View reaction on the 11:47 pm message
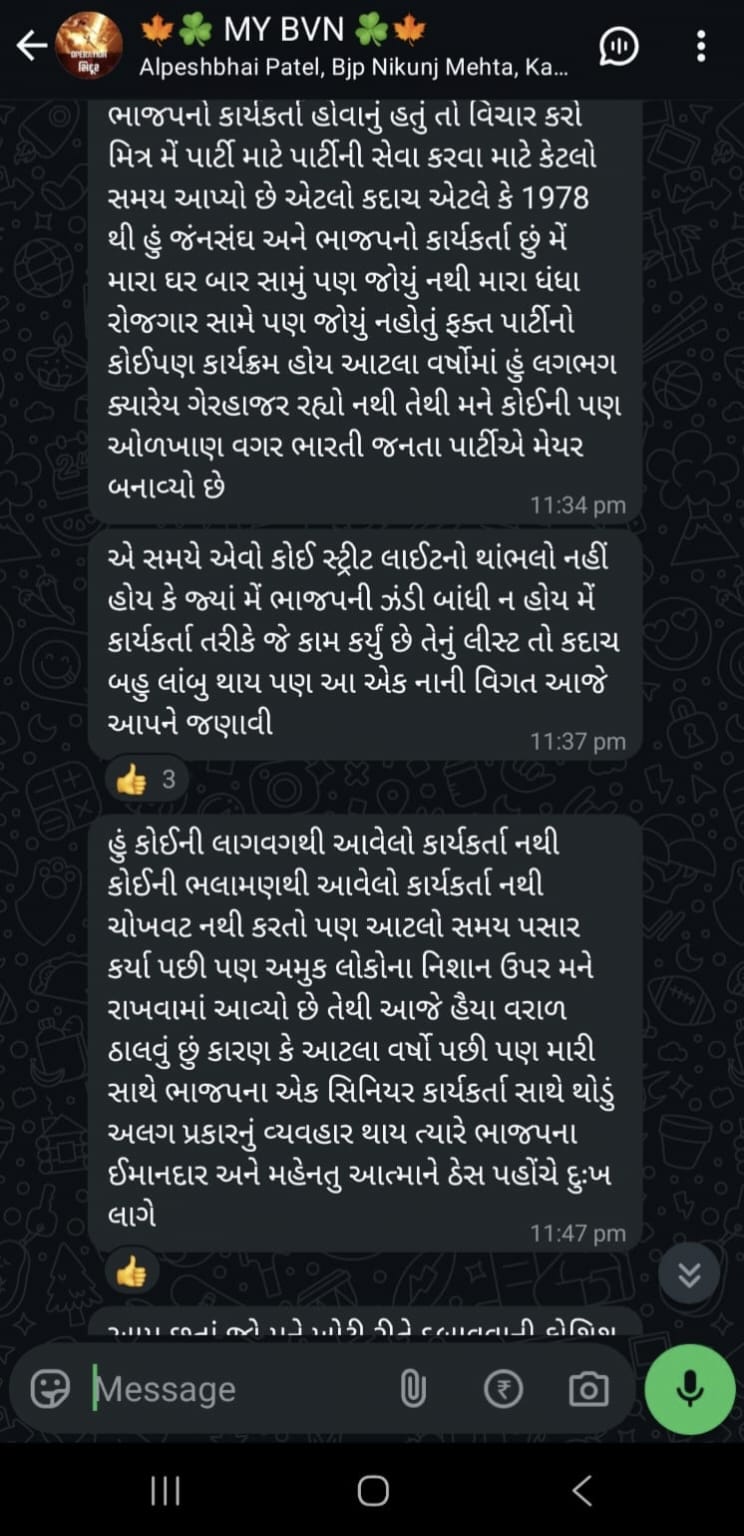 click(x=131, y=1272)
